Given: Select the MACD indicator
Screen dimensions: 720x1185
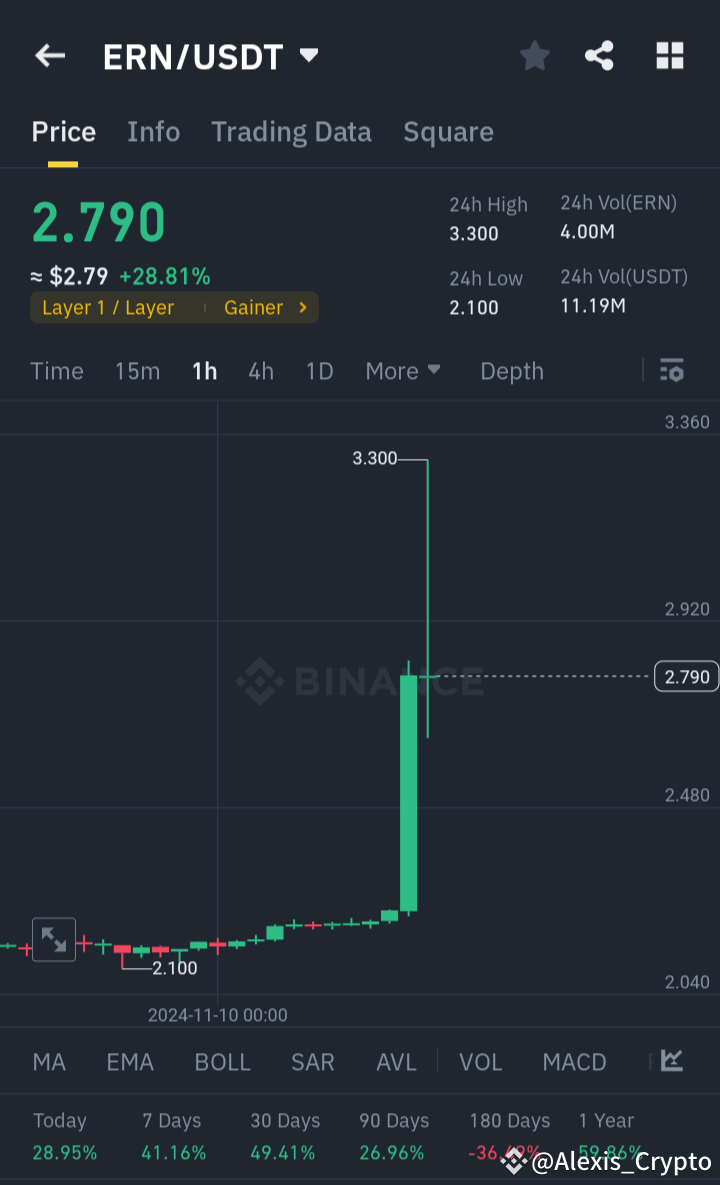Looking at the screenshot, I should [x=574, y=1062].
